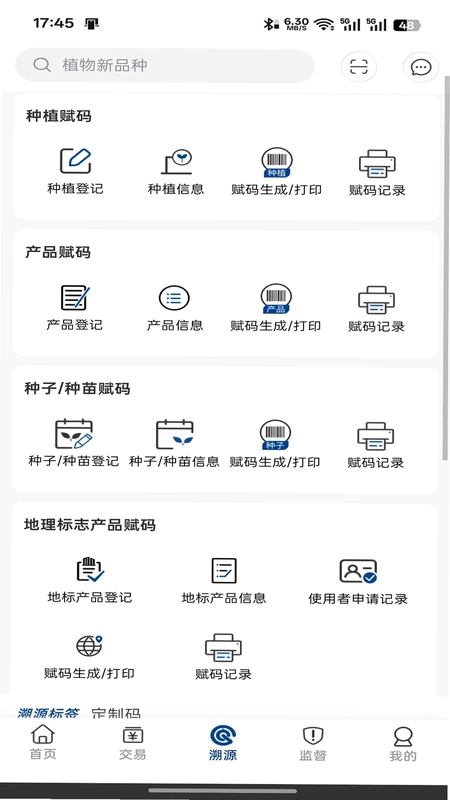Viewport: 450px width, 800px height.
Task: Open 赋码生成/打印 under 产品赋码
Action: pos(276,308)
